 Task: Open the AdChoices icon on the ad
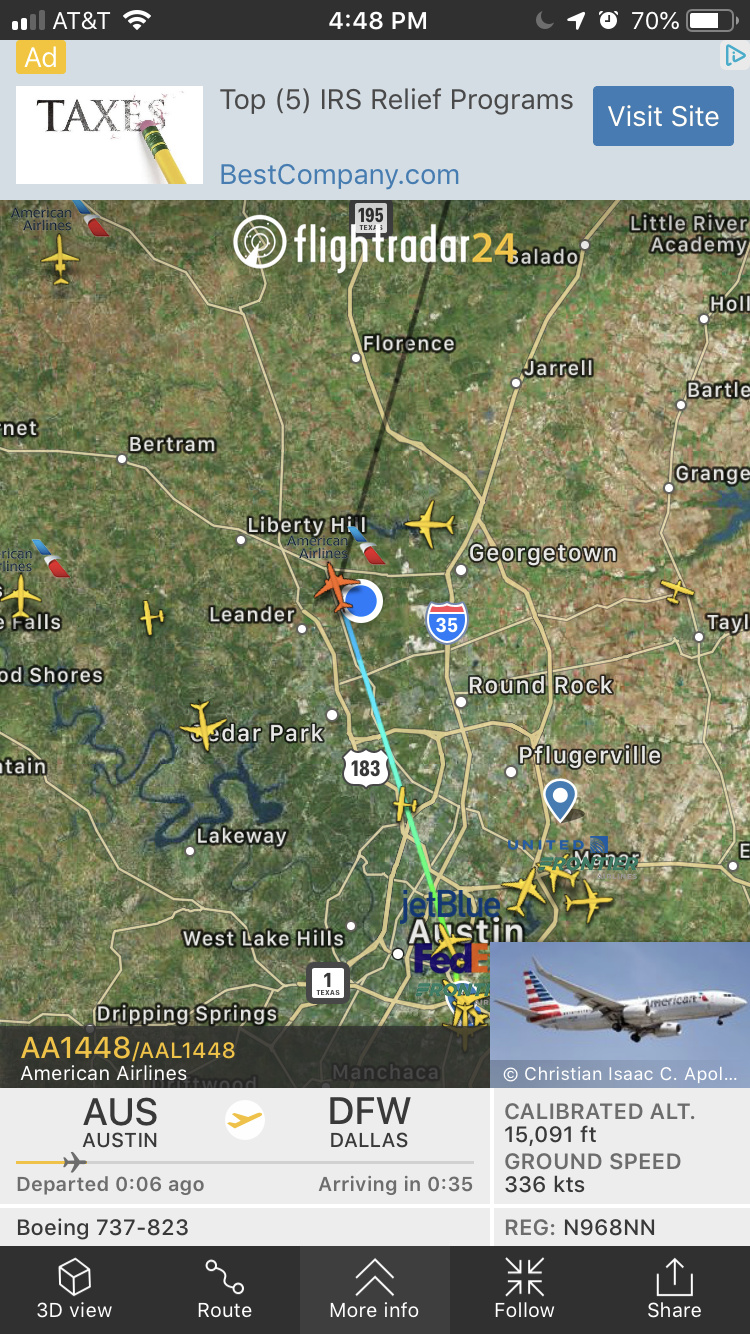(x=734, y=57)
